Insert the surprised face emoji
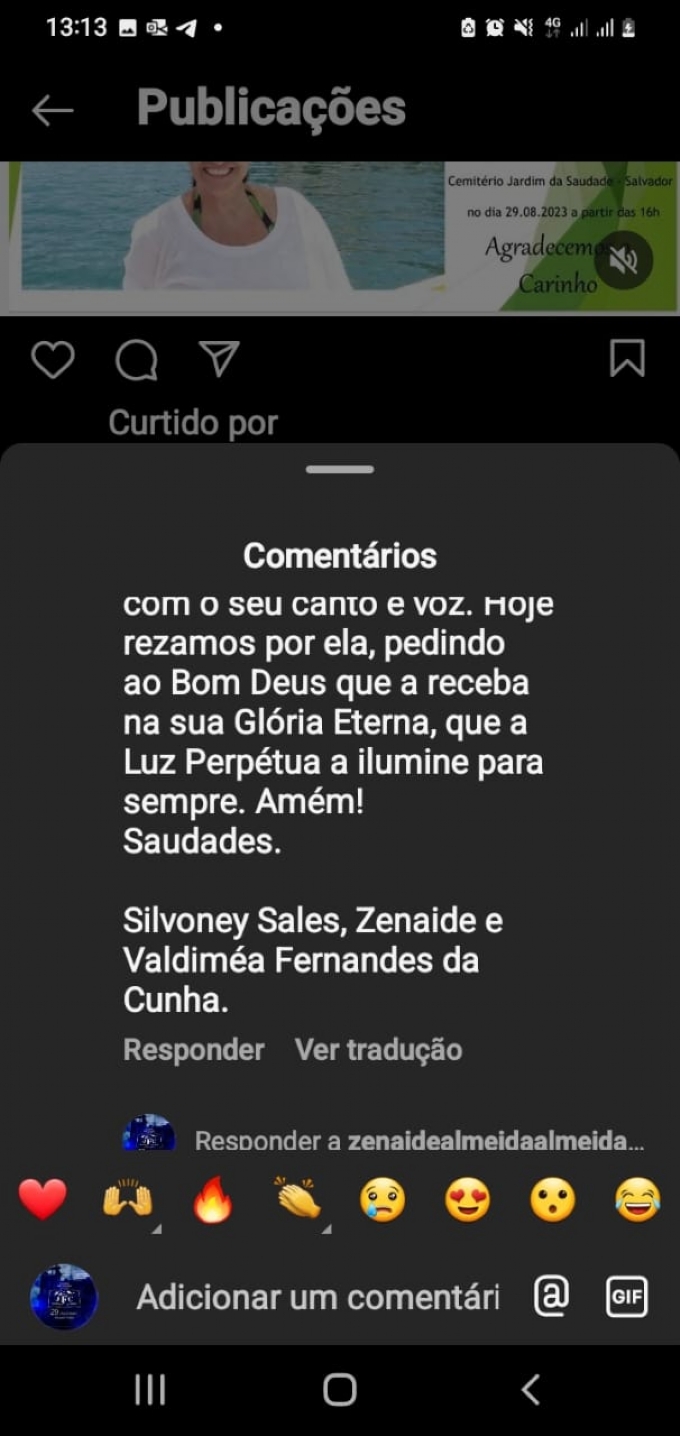Screen dimensions: 680x1436 point(553,1199)
